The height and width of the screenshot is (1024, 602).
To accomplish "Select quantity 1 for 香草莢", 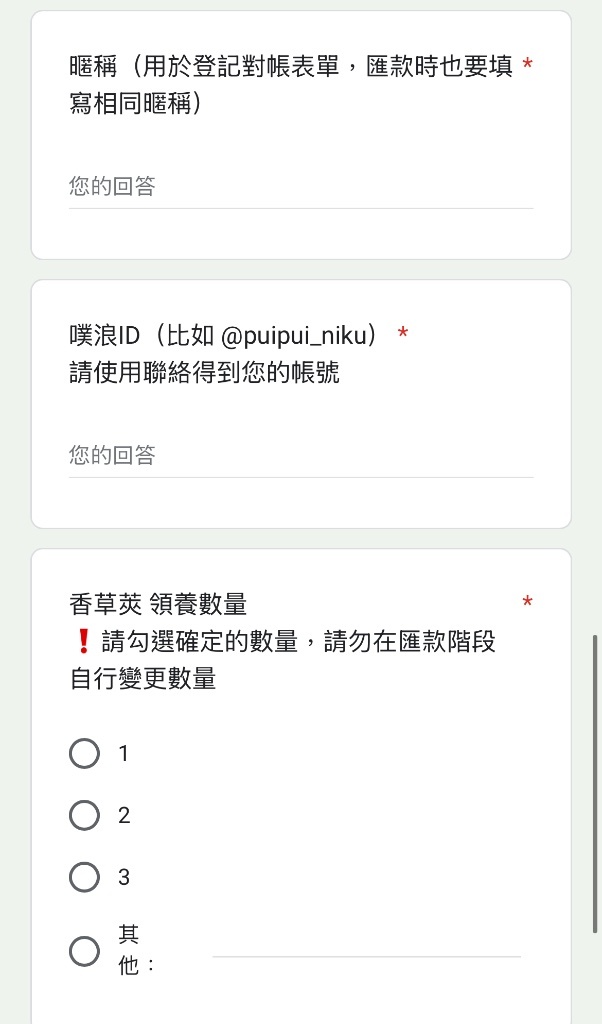I will pos(84,753).
